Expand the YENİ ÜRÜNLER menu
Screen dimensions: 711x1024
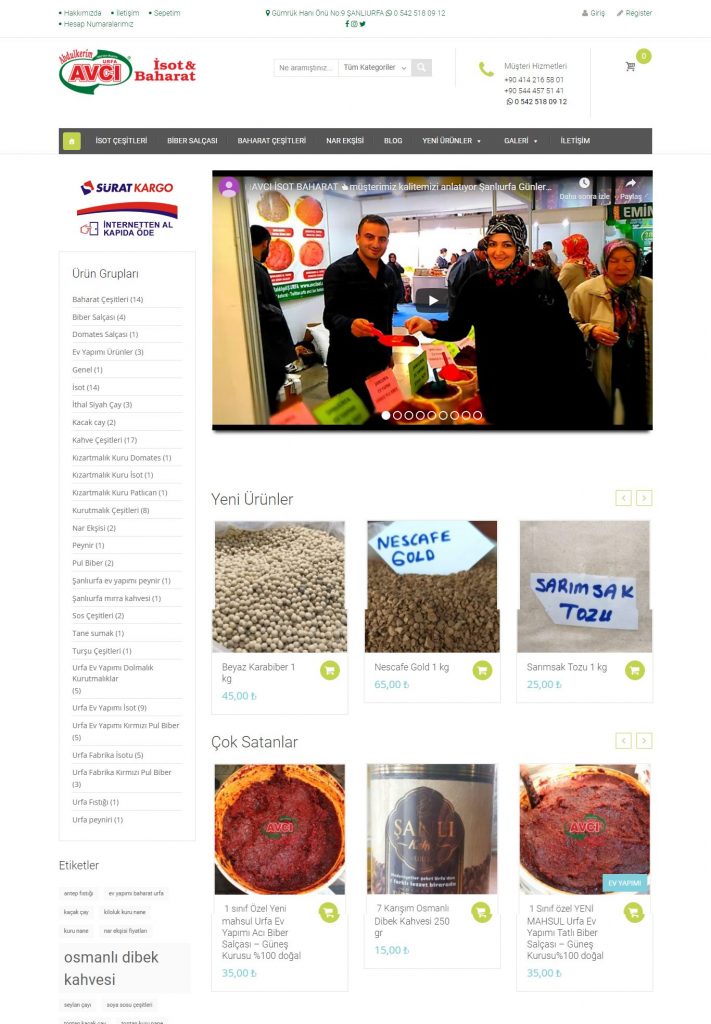[451, 141]
